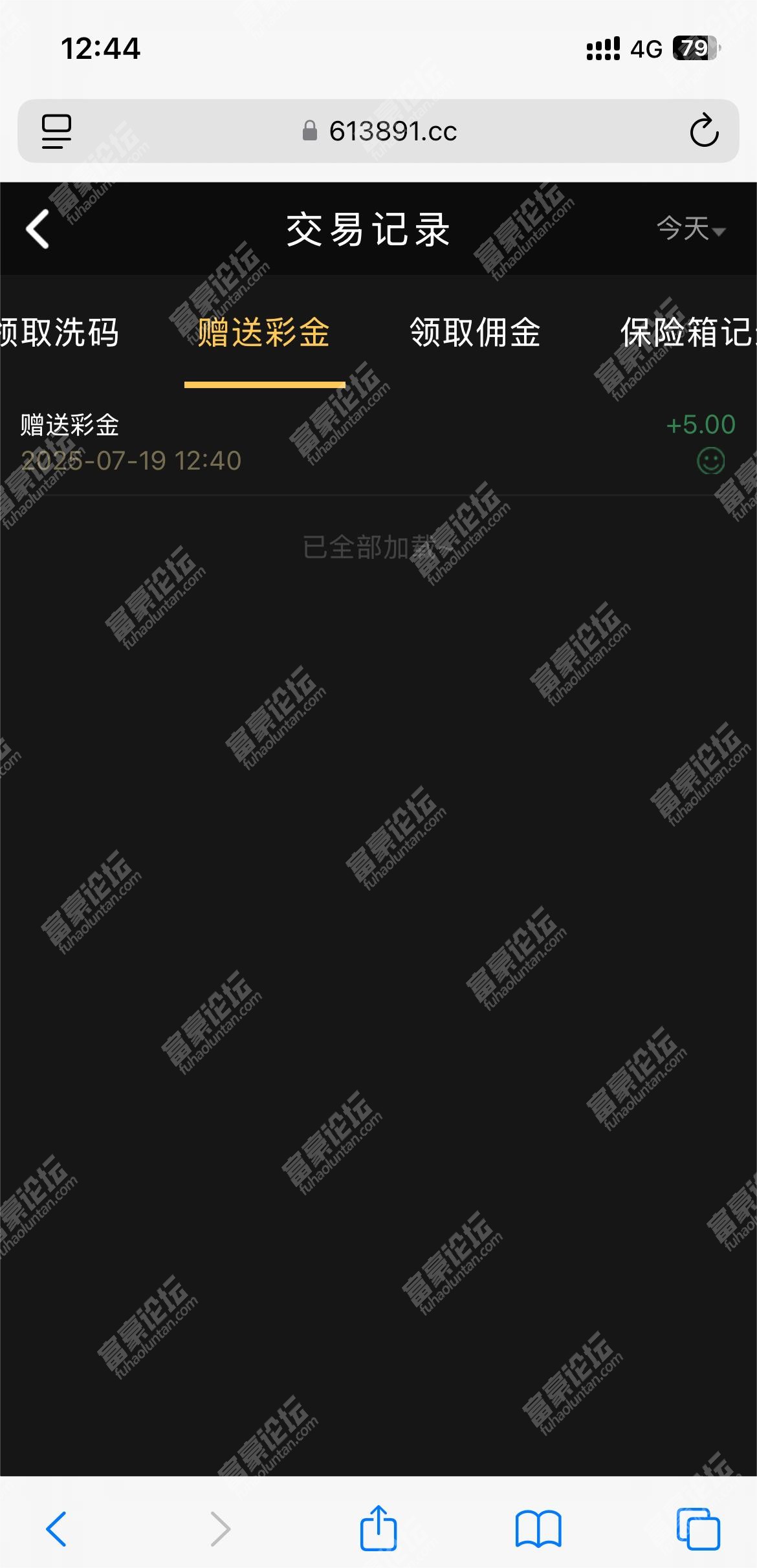Open the 今天 date filter dropdown
The height and width of the screenshot is (1568, 757).
click(x=691, y=229)
